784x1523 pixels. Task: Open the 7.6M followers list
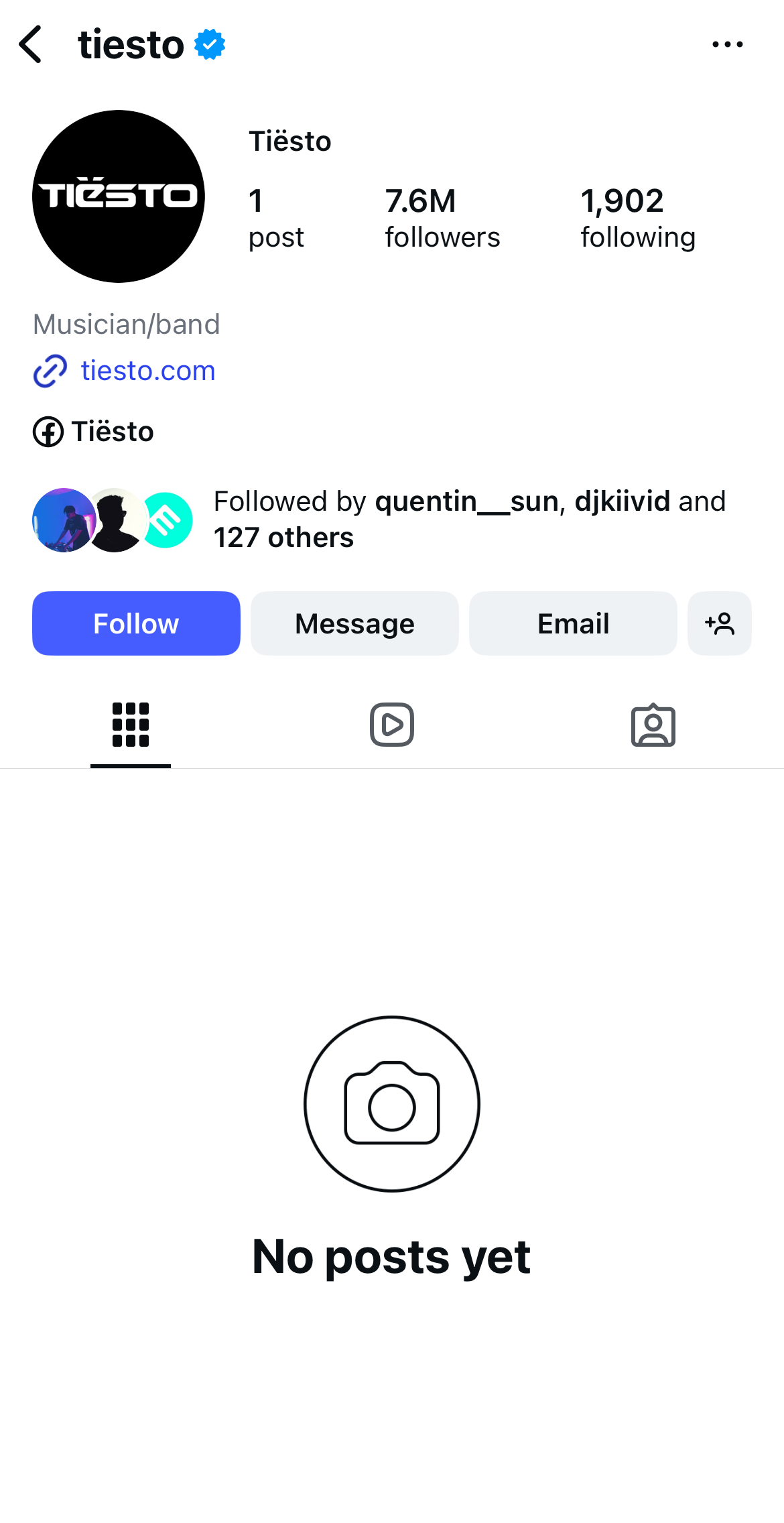click(x=442, y=219)
